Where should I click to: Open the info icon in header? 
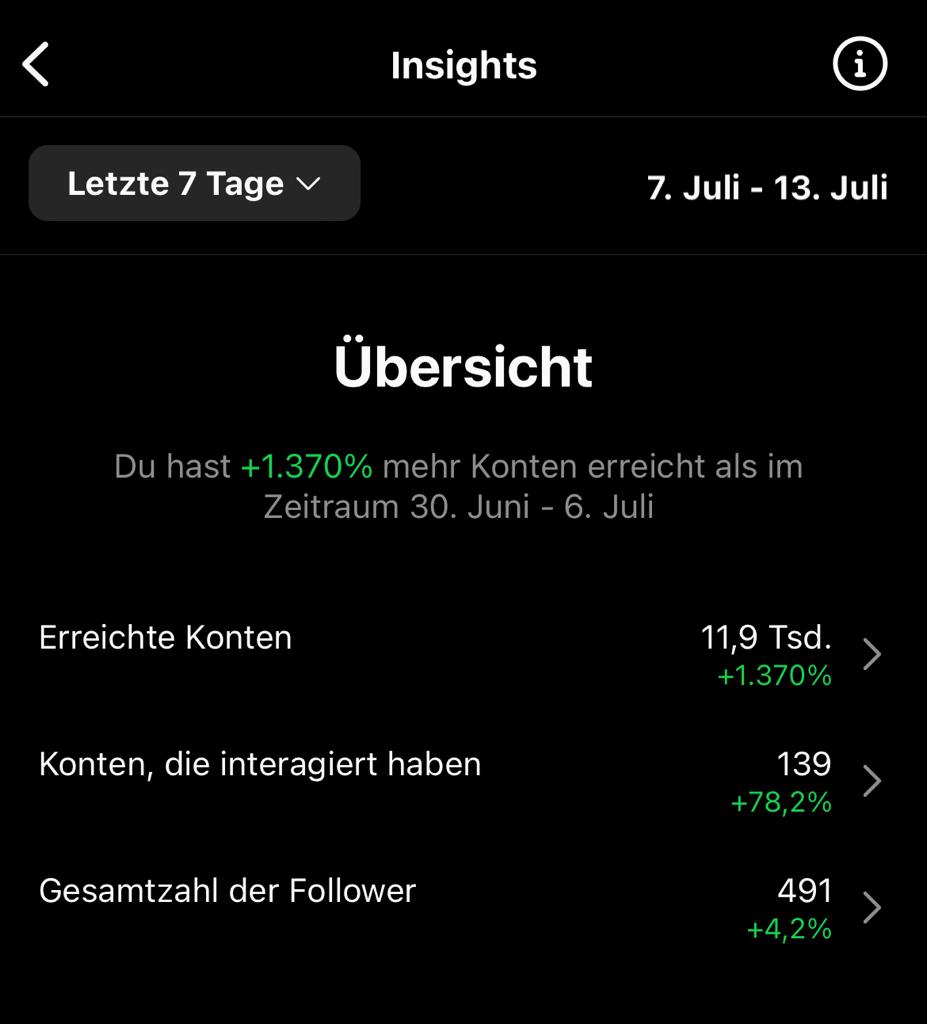859,65
